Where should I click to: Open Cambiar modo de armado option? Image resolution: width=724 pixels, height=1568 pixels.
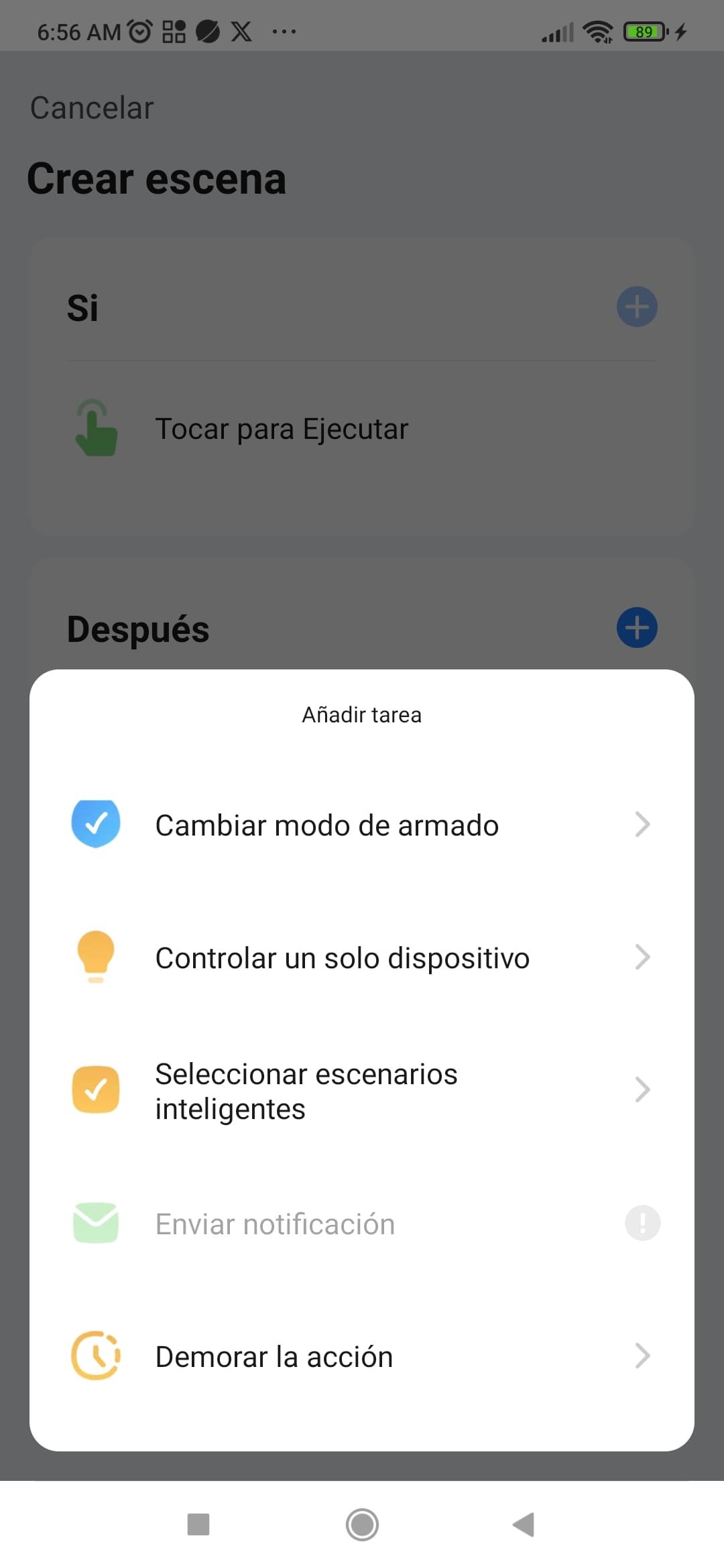pos(362,825)
